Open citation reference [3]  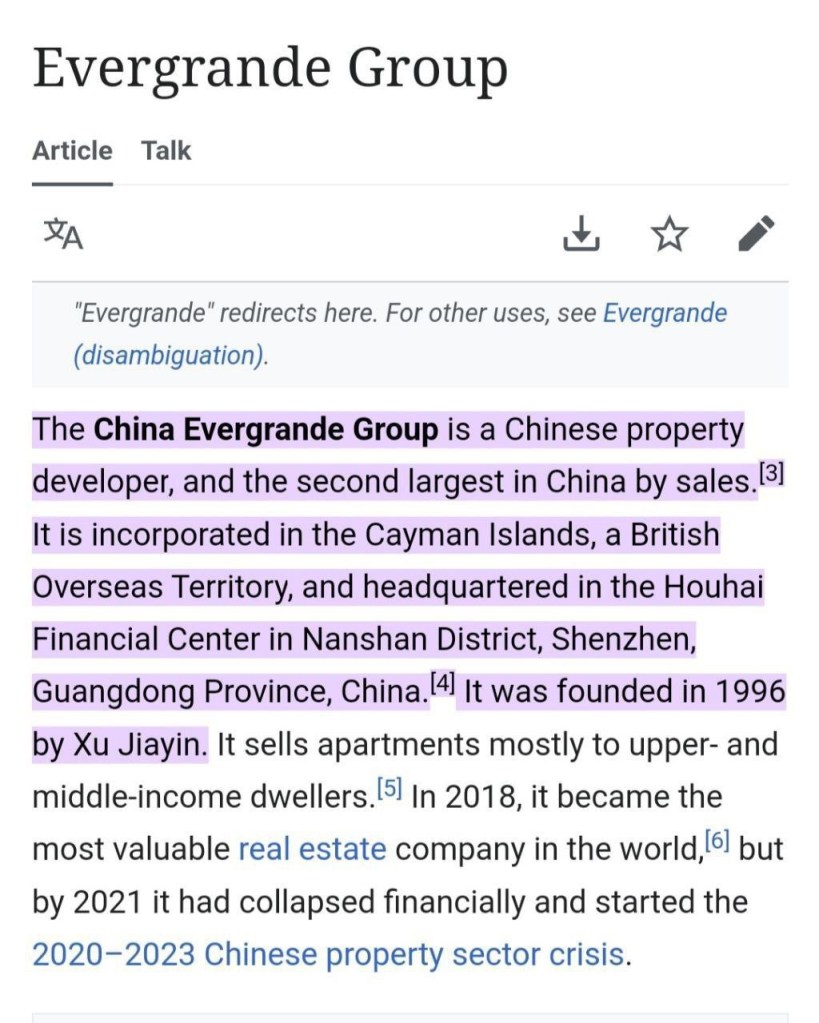(772, 472)
